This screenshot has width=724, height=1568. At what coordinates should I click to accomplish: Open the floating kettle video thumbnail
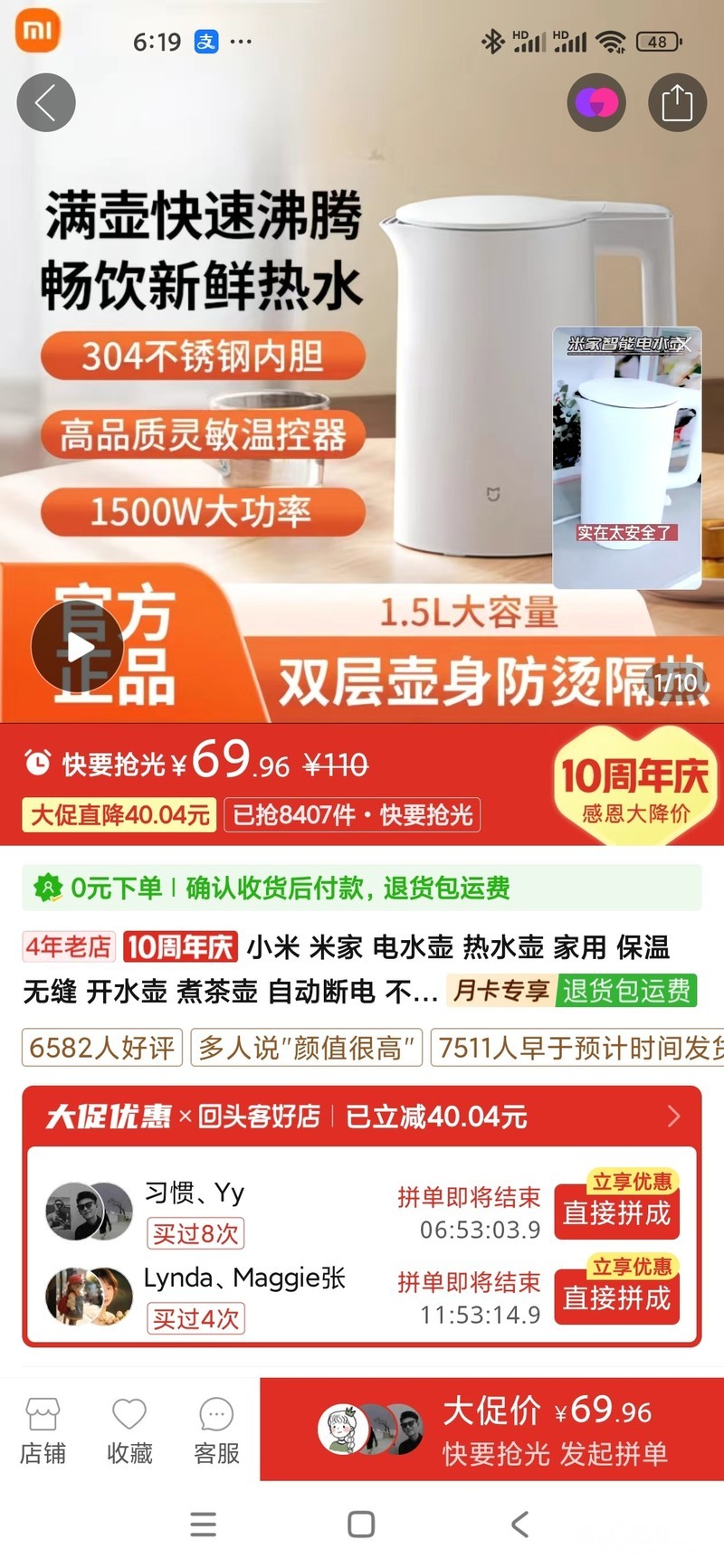tap(626, 461)
